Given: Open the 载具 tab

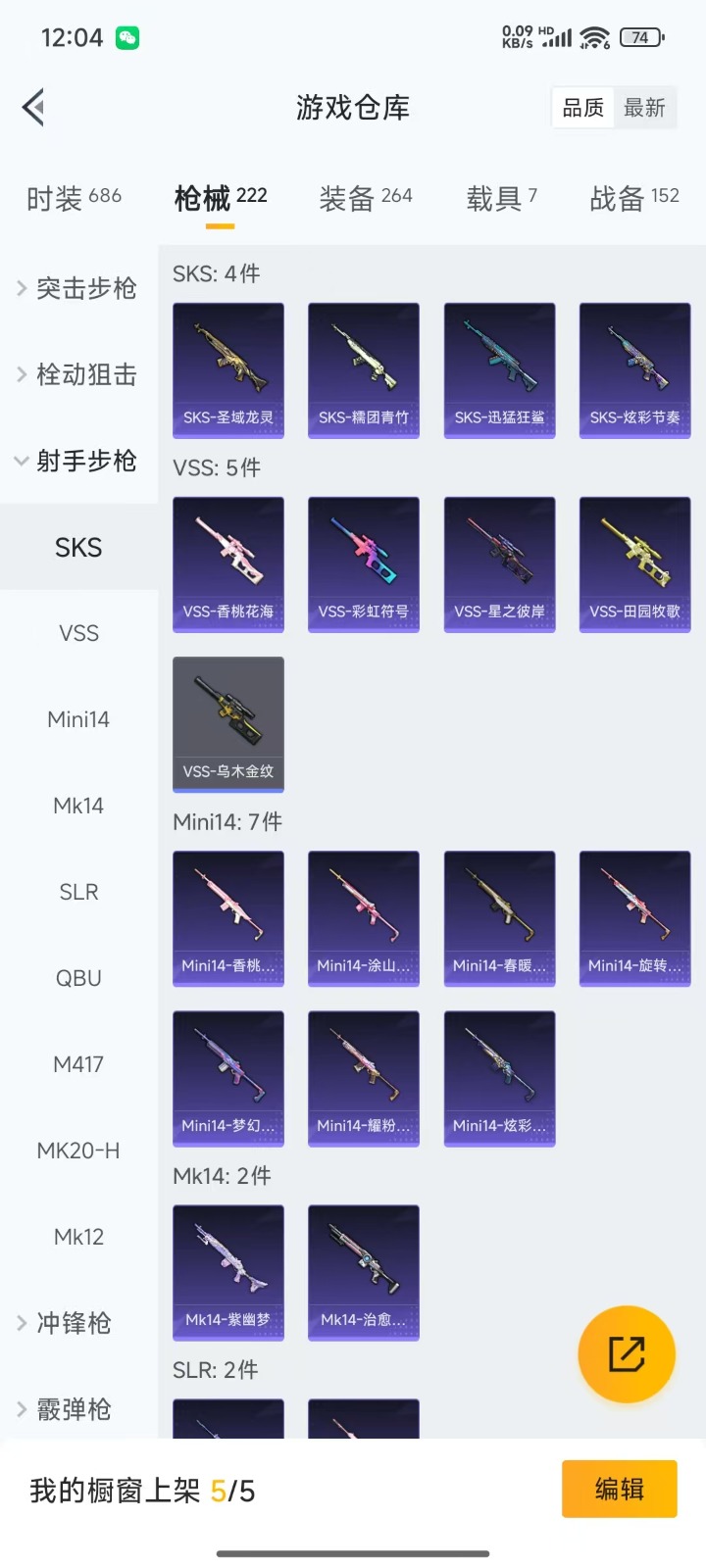Looking at the screenshot, I should 501,199.
